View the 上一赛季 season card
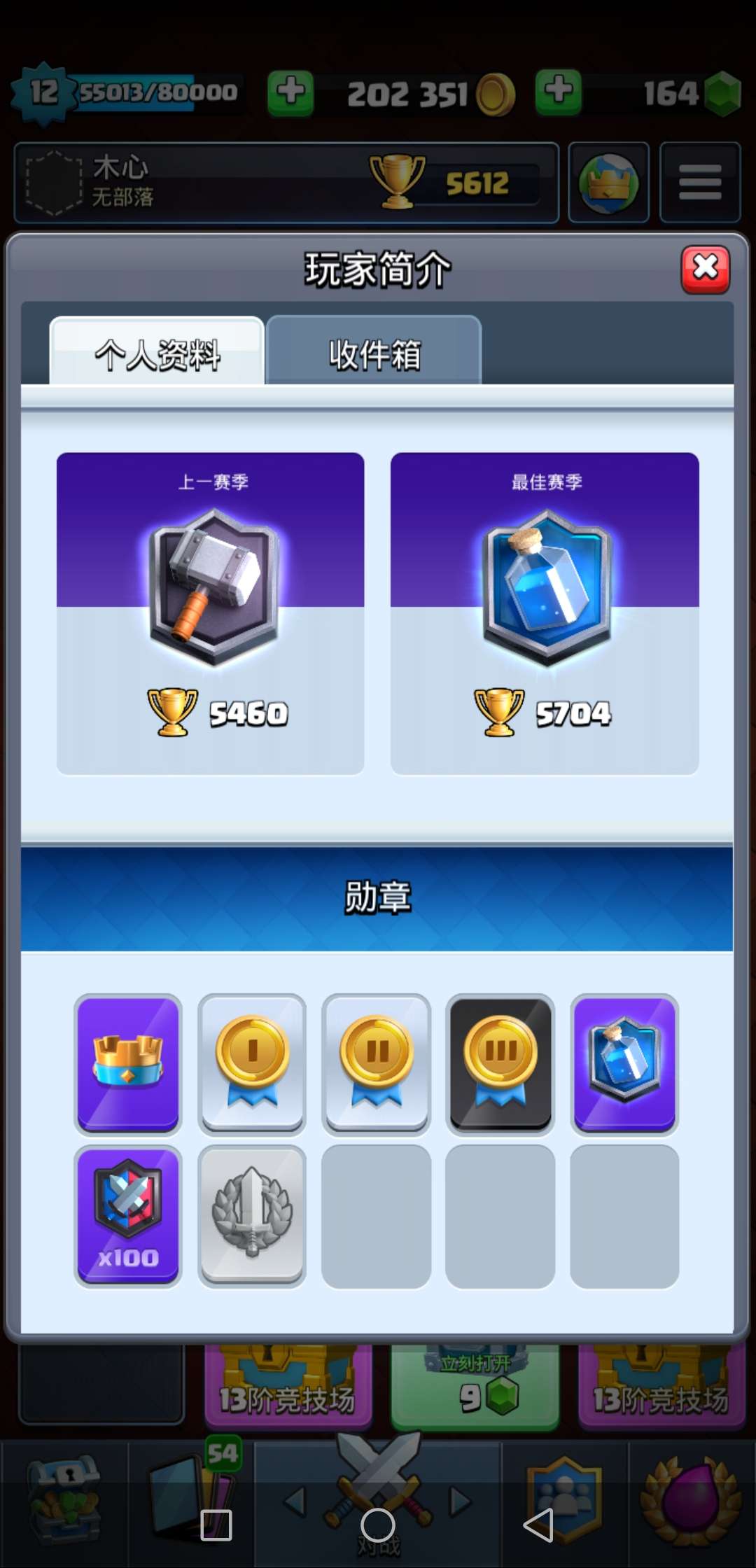 pos(210,613)
